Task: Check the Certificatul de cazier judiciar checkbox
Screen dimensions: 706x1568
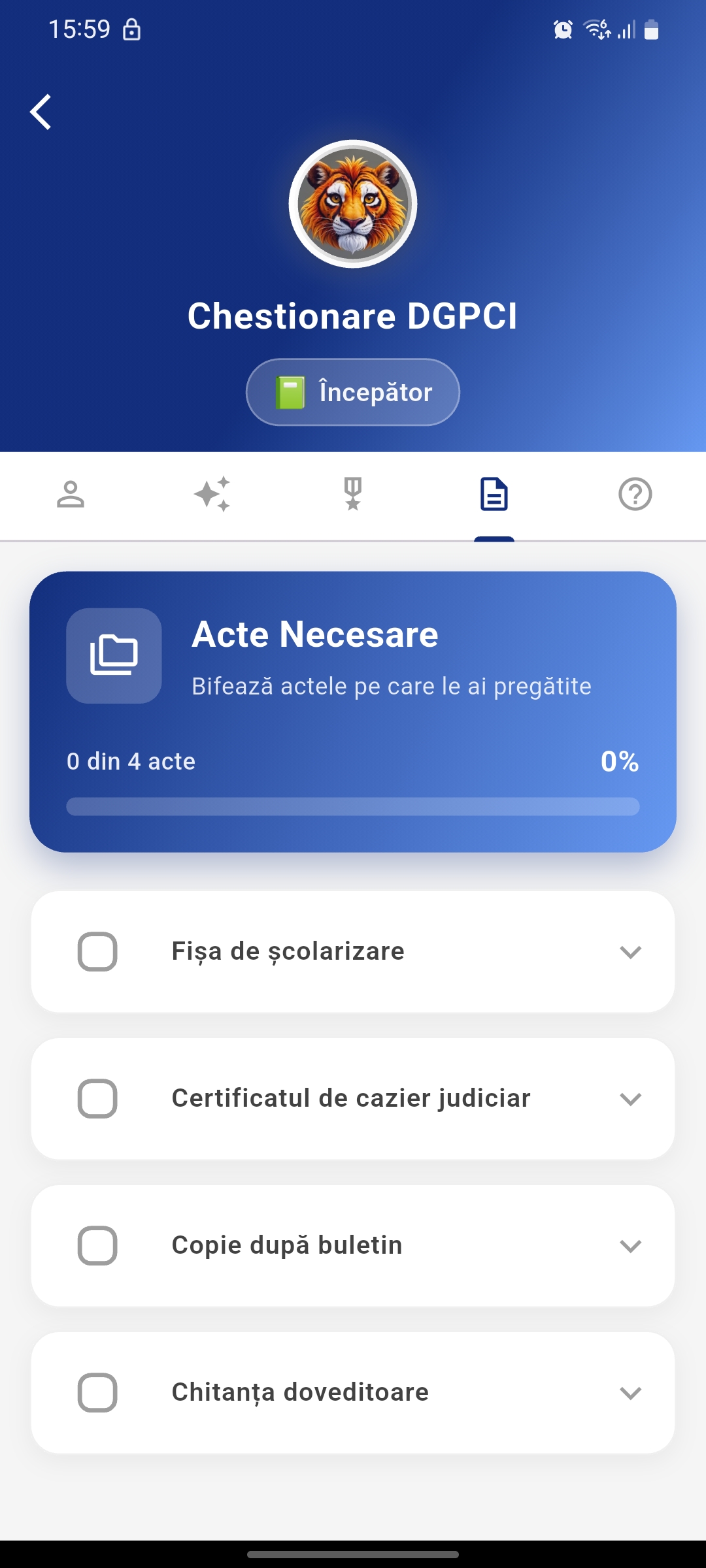Action: [x=98, y=1098]
